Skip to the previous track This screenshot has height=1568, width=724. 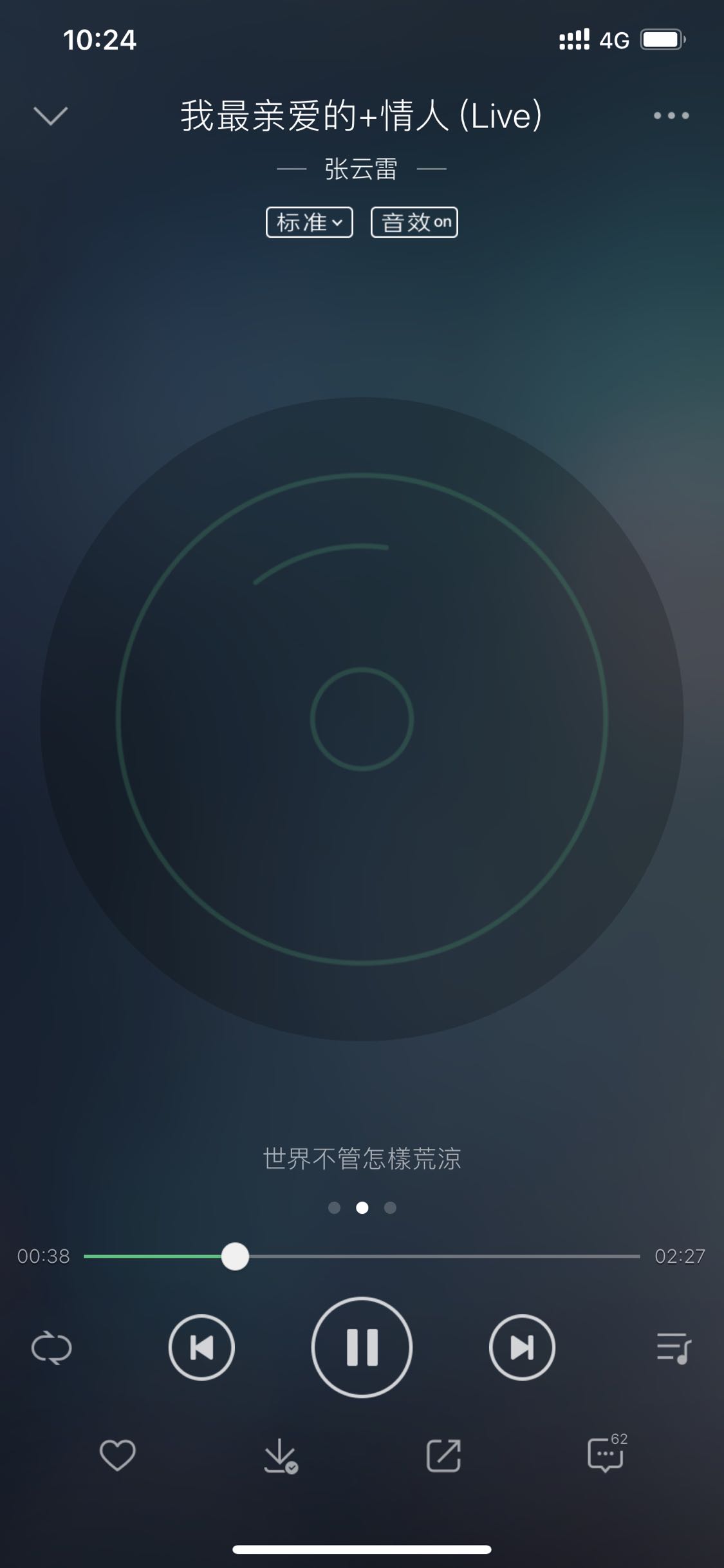[201, 1347]
